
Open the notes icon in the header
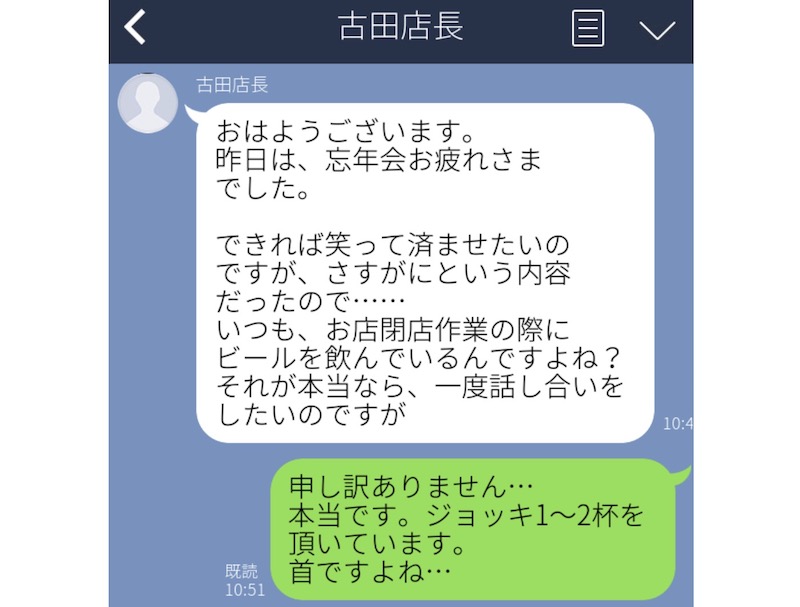click(x=588, y=28)
